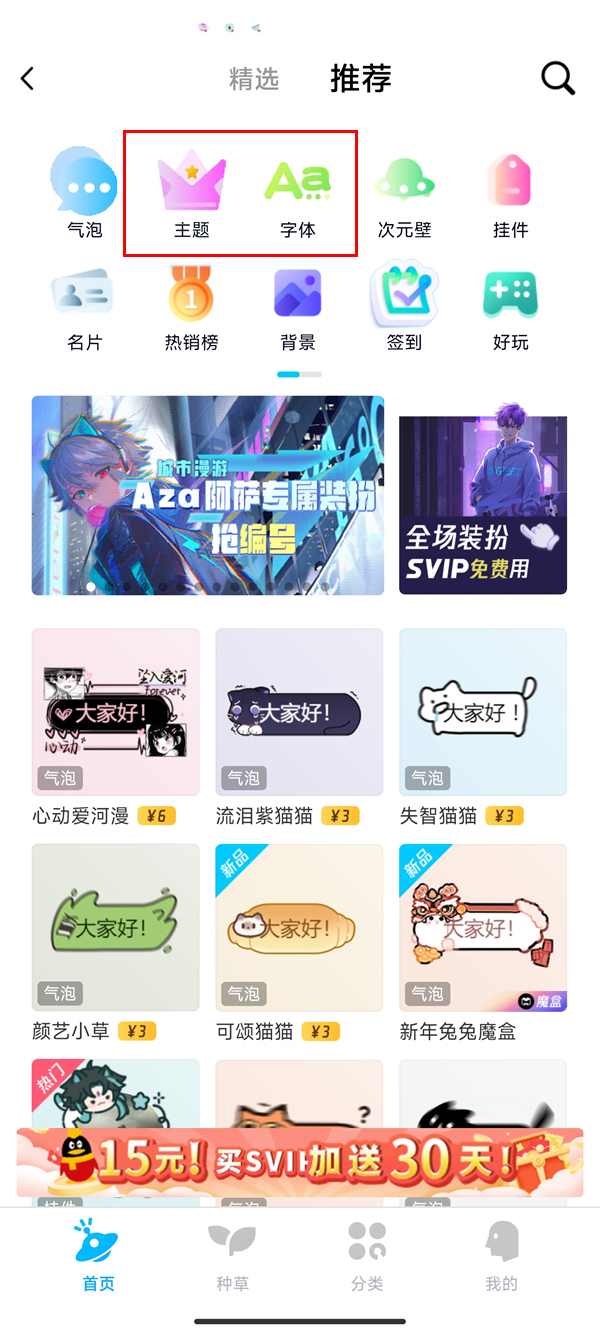
Task: Open the 签到 check-in page
Action: (x=404, y=307)
